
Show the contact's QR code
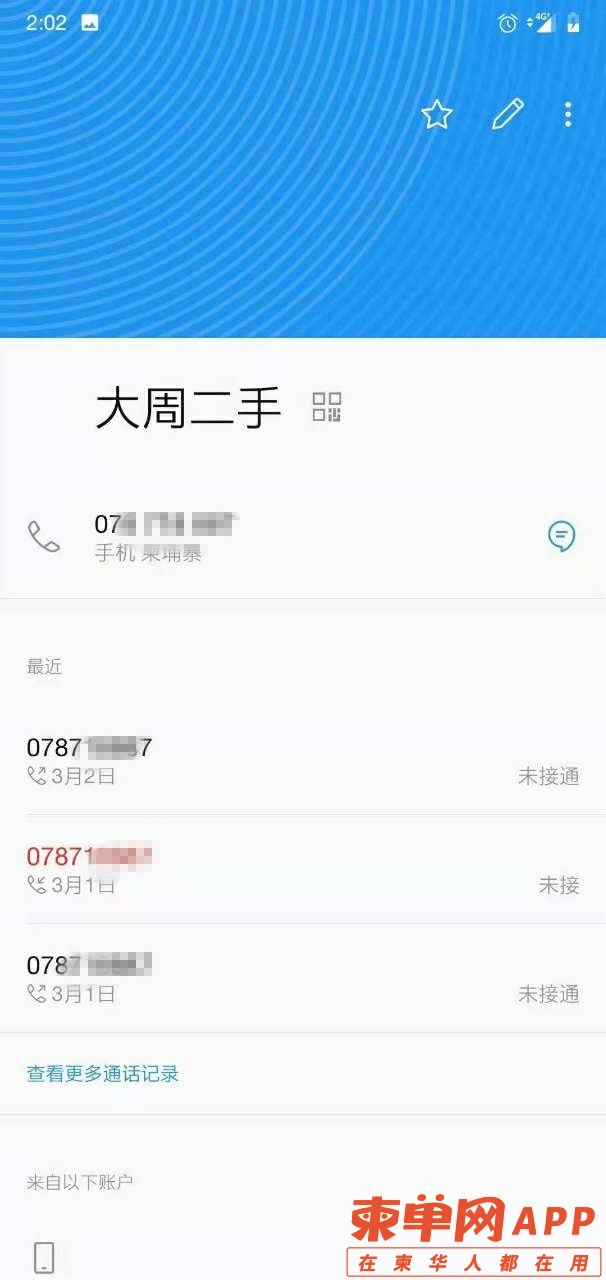[327, 407]
